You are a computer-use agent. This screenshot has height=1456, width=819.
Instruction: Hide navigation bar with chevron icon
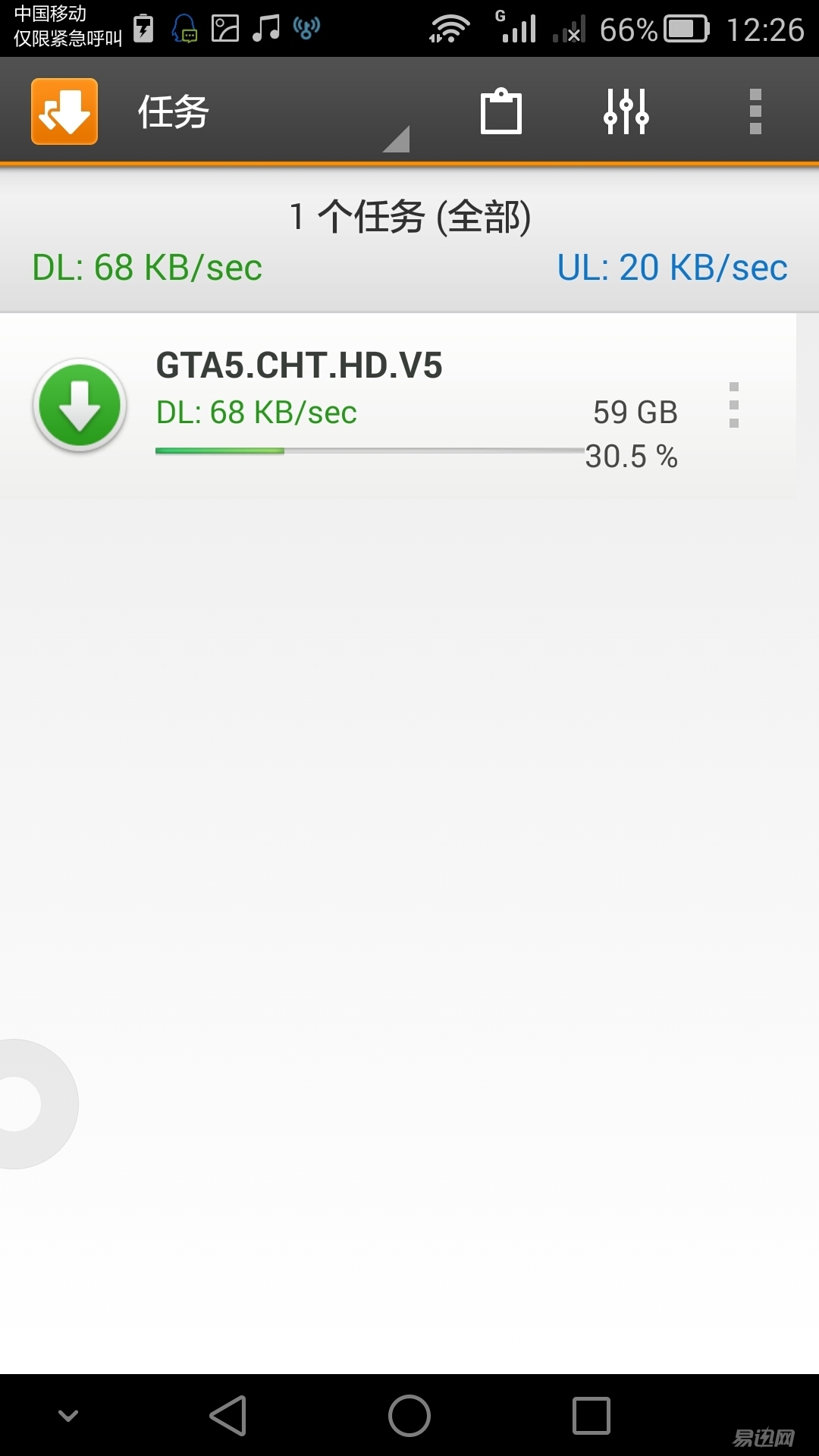[68, 1416]
